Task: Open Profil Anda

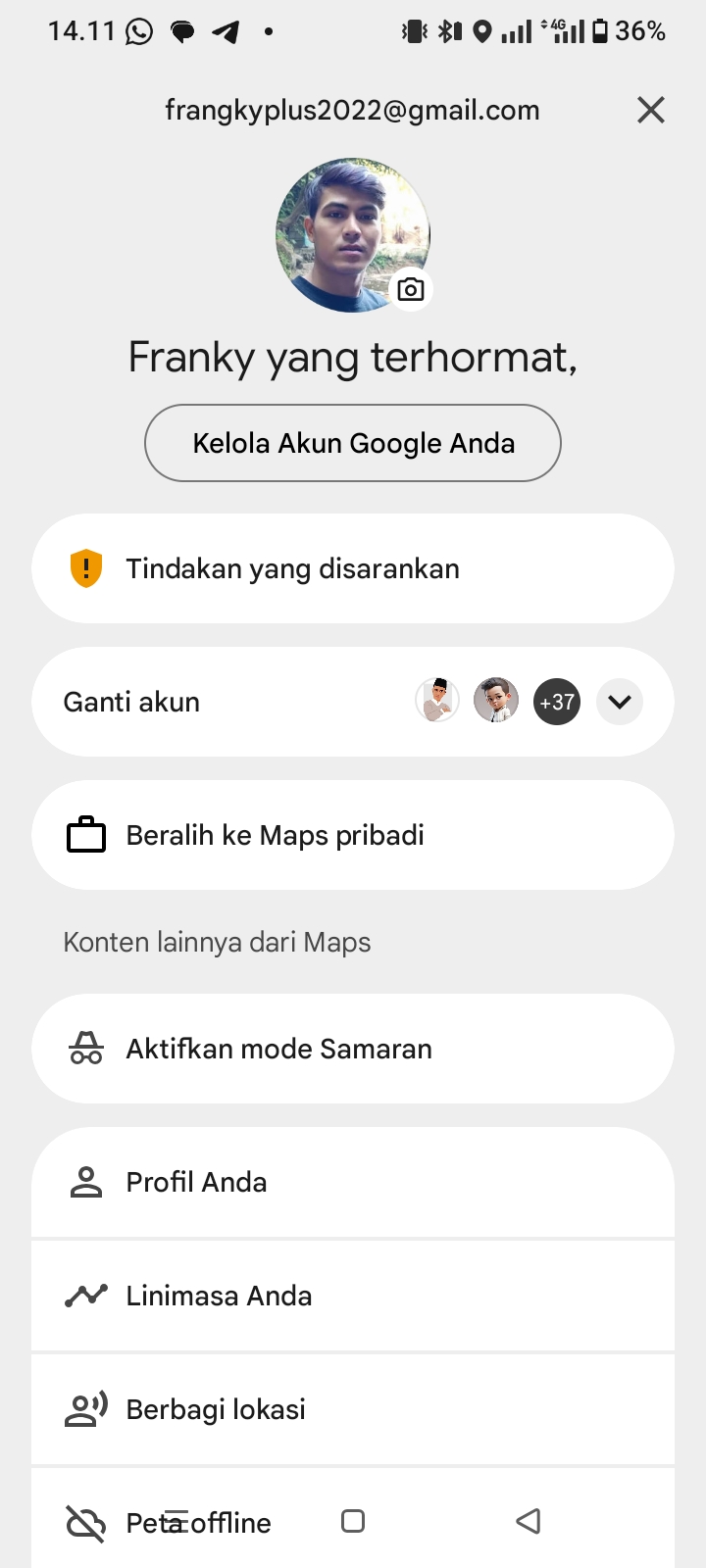Action: click(x=353, y=1182)
